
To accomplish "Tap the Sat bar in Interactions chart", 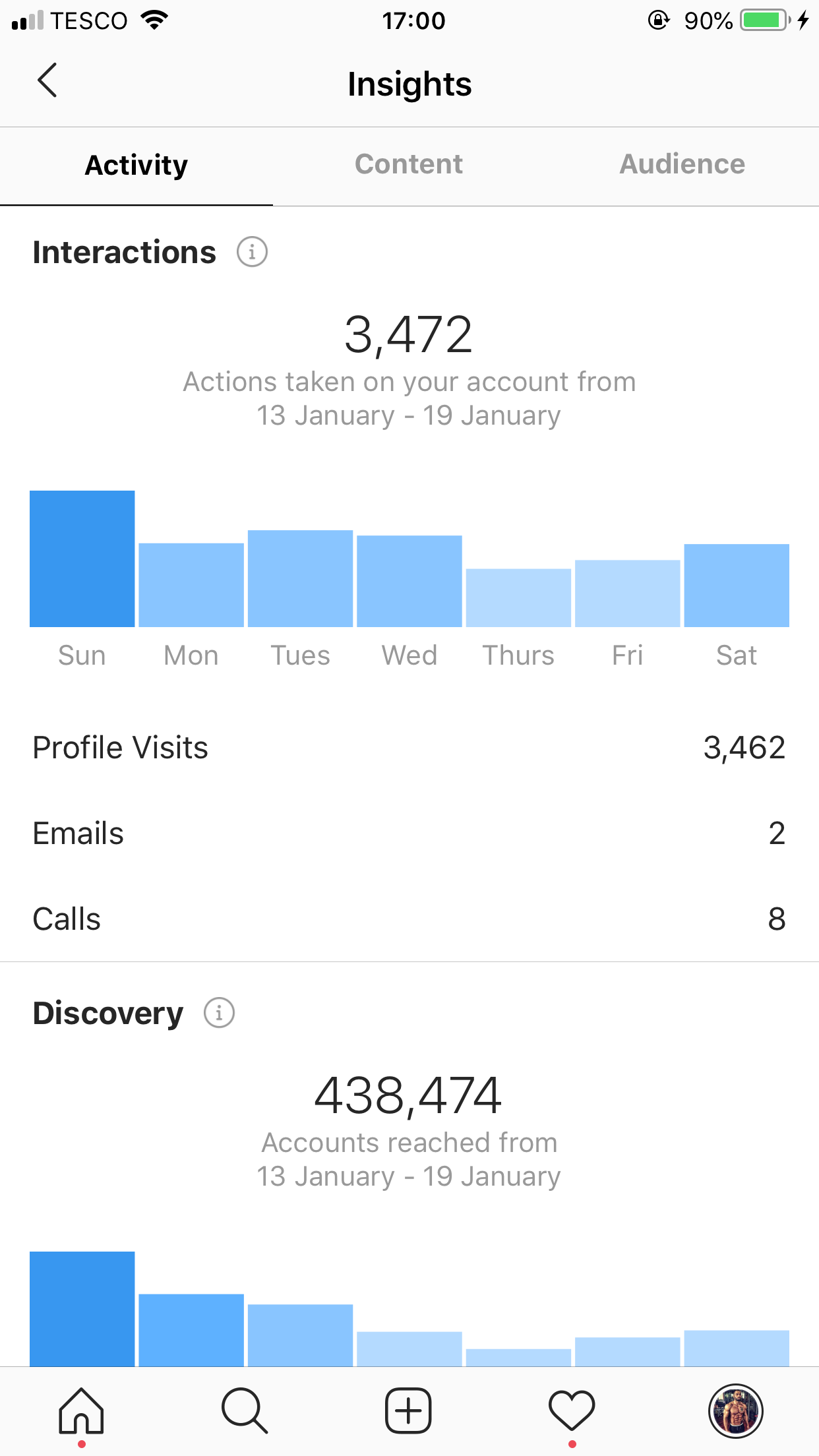I will coord(737,586).
